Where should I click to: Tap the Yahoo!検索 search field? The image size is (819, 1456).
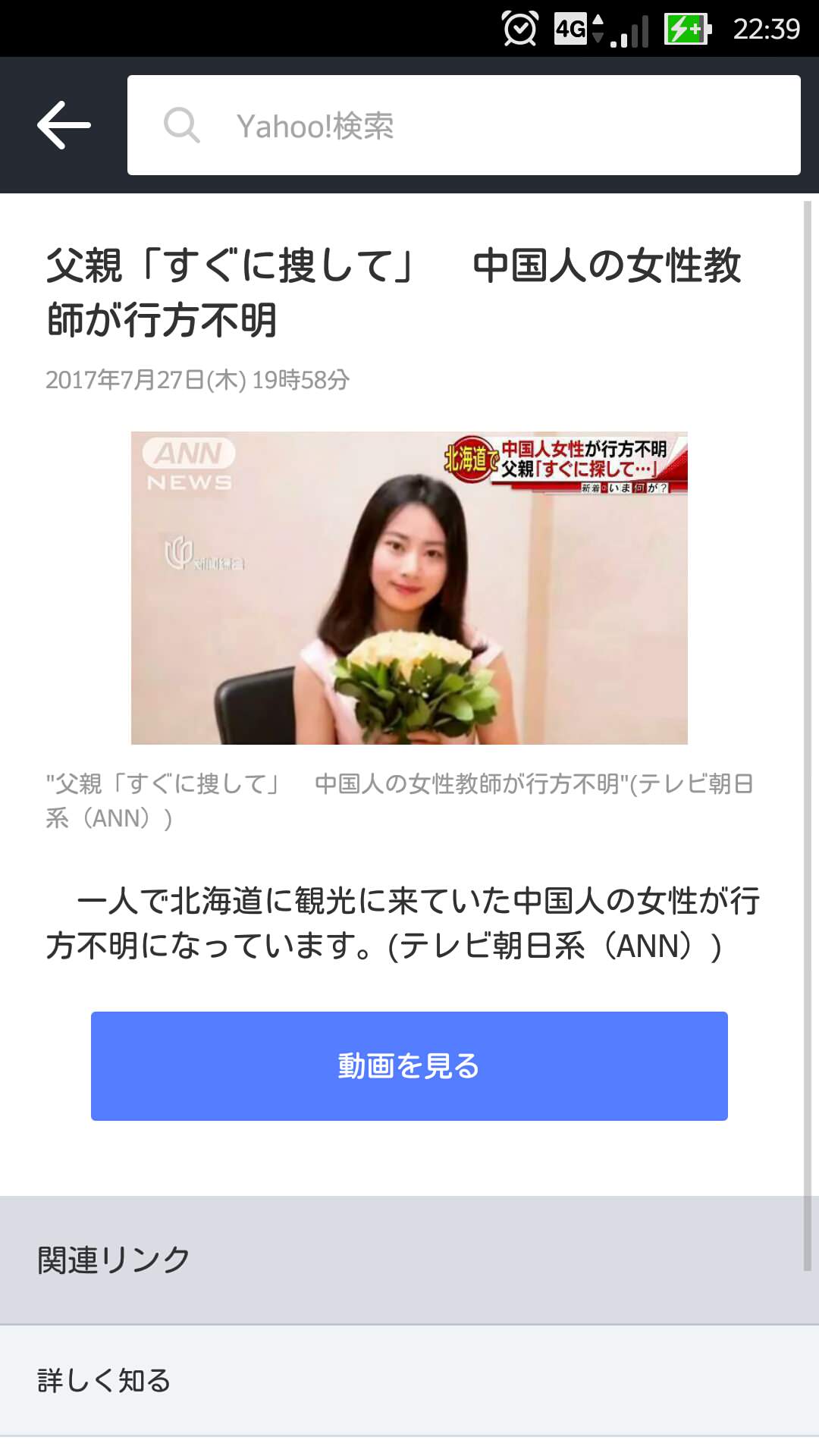coord(464,125)
